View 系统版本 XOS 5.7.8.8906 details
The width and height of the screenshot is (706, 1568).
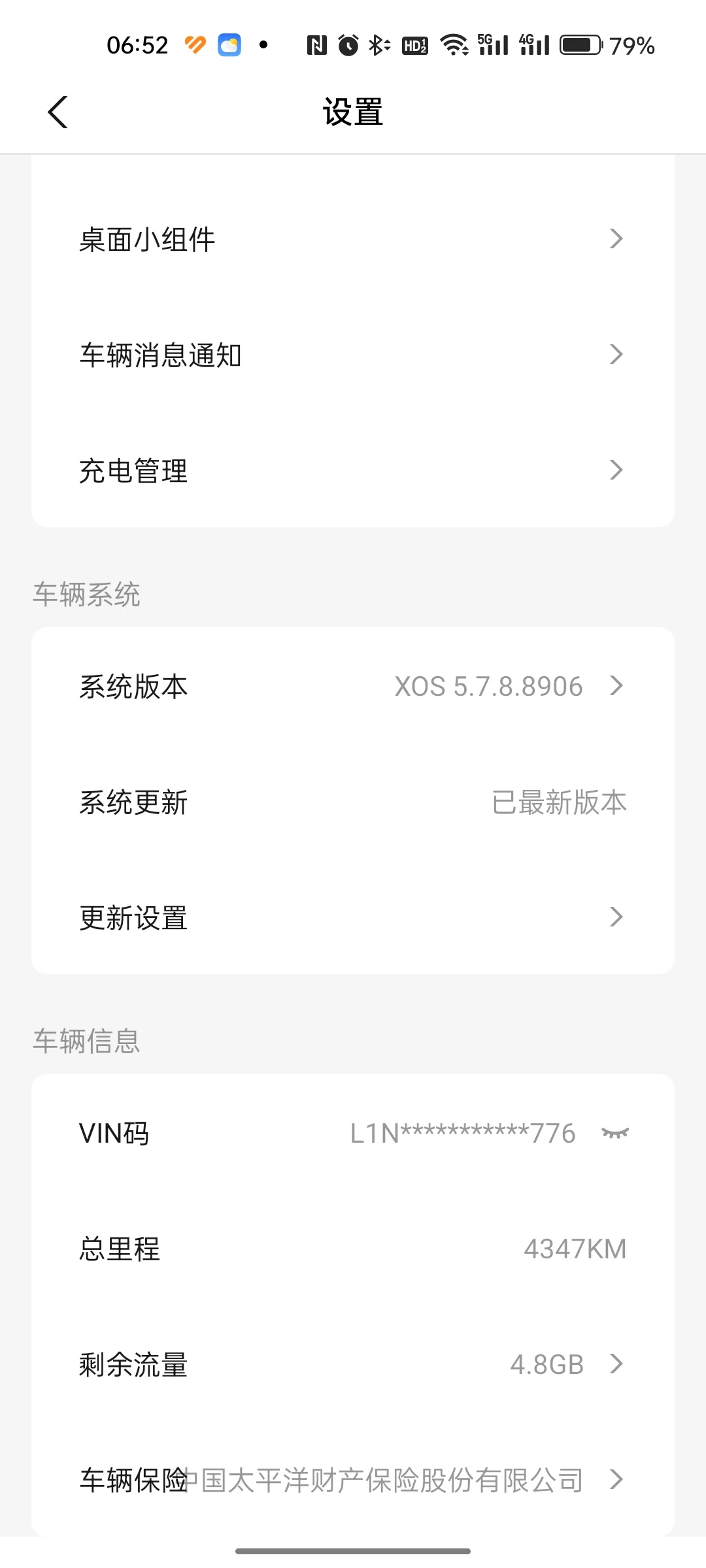pos(353,686)
